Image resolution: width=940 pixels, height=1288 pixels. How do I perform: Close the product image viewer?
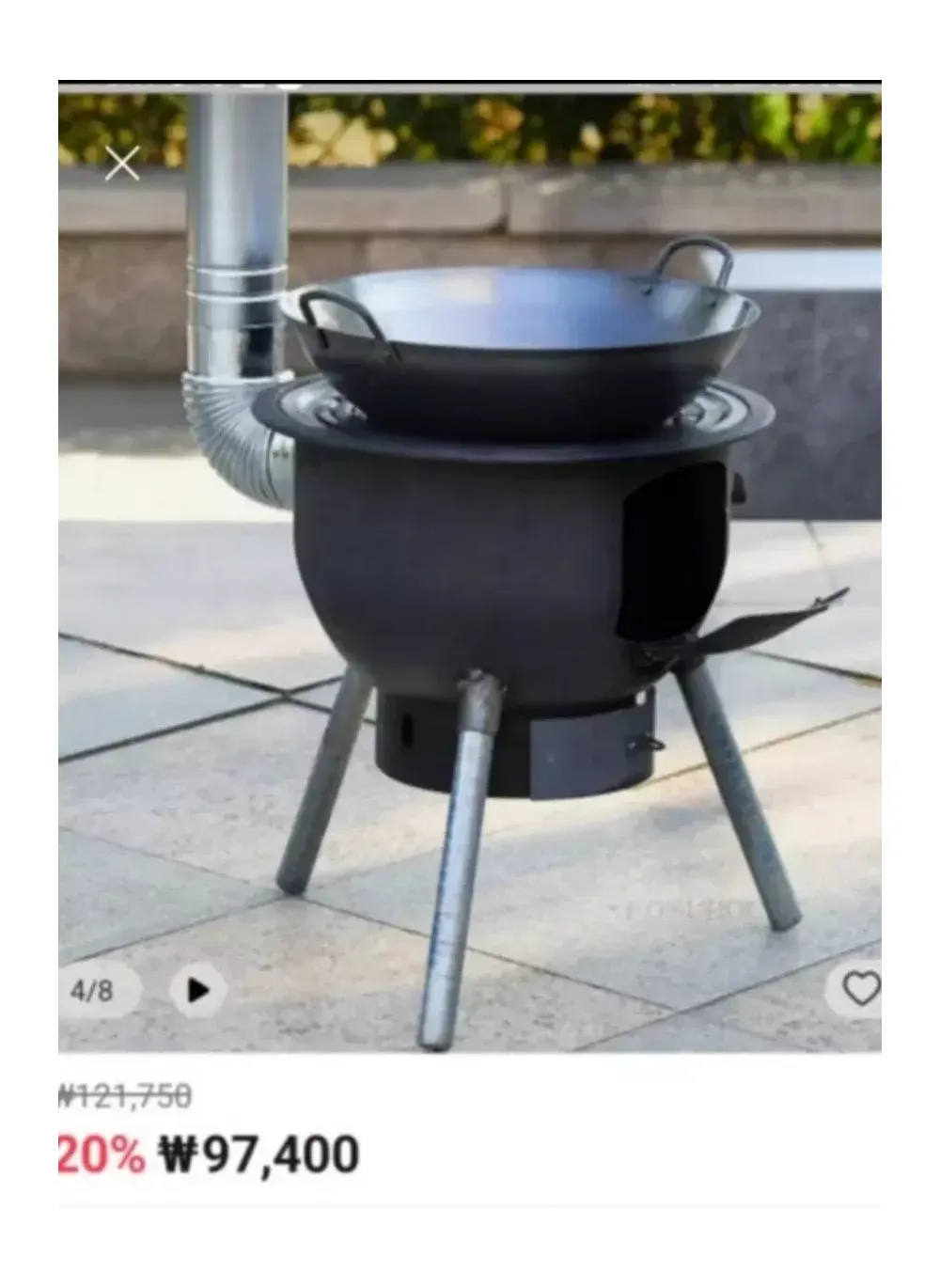122,164
